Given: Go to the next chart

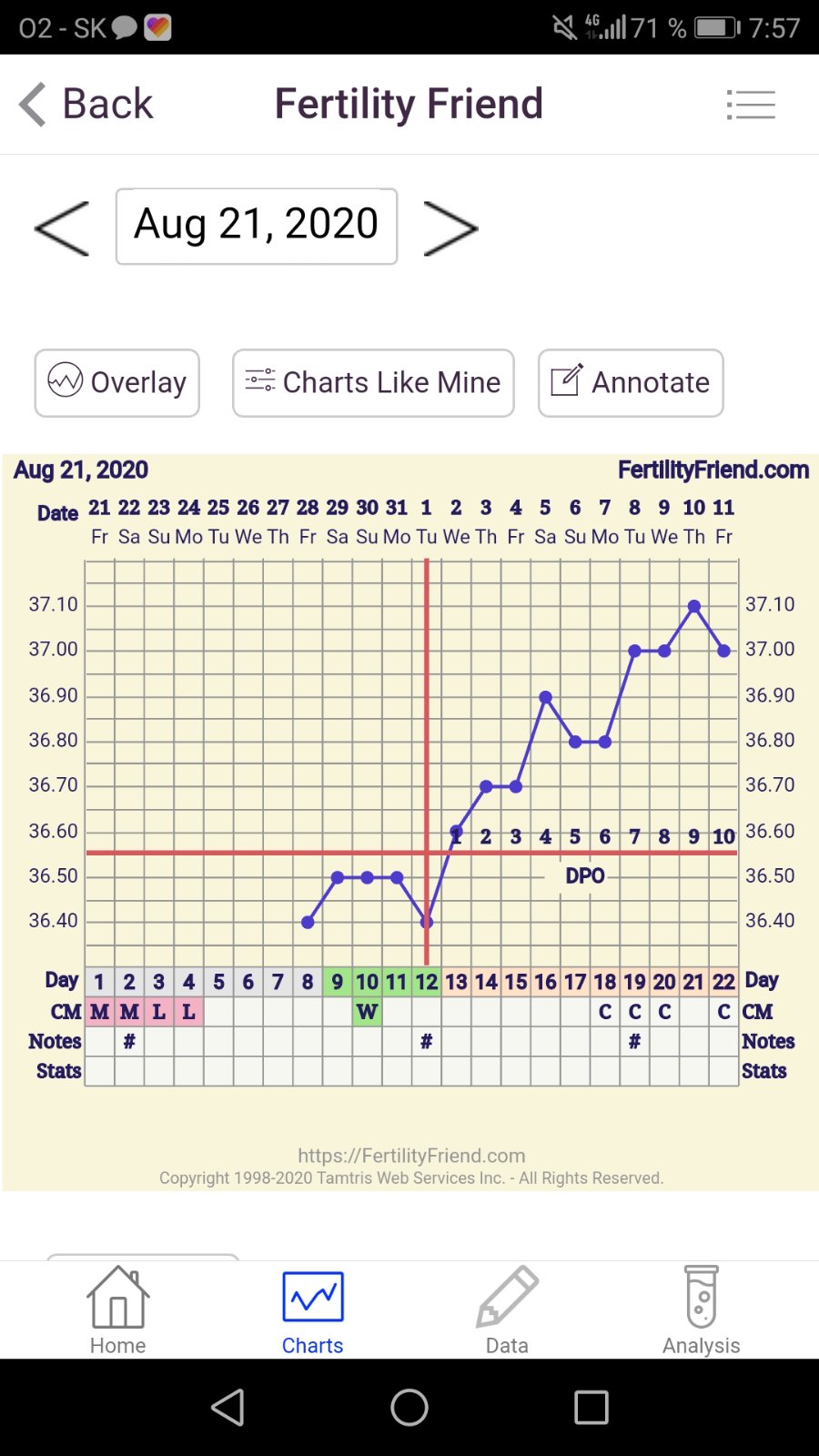Looking at the screenshot, I should (450, 227).
